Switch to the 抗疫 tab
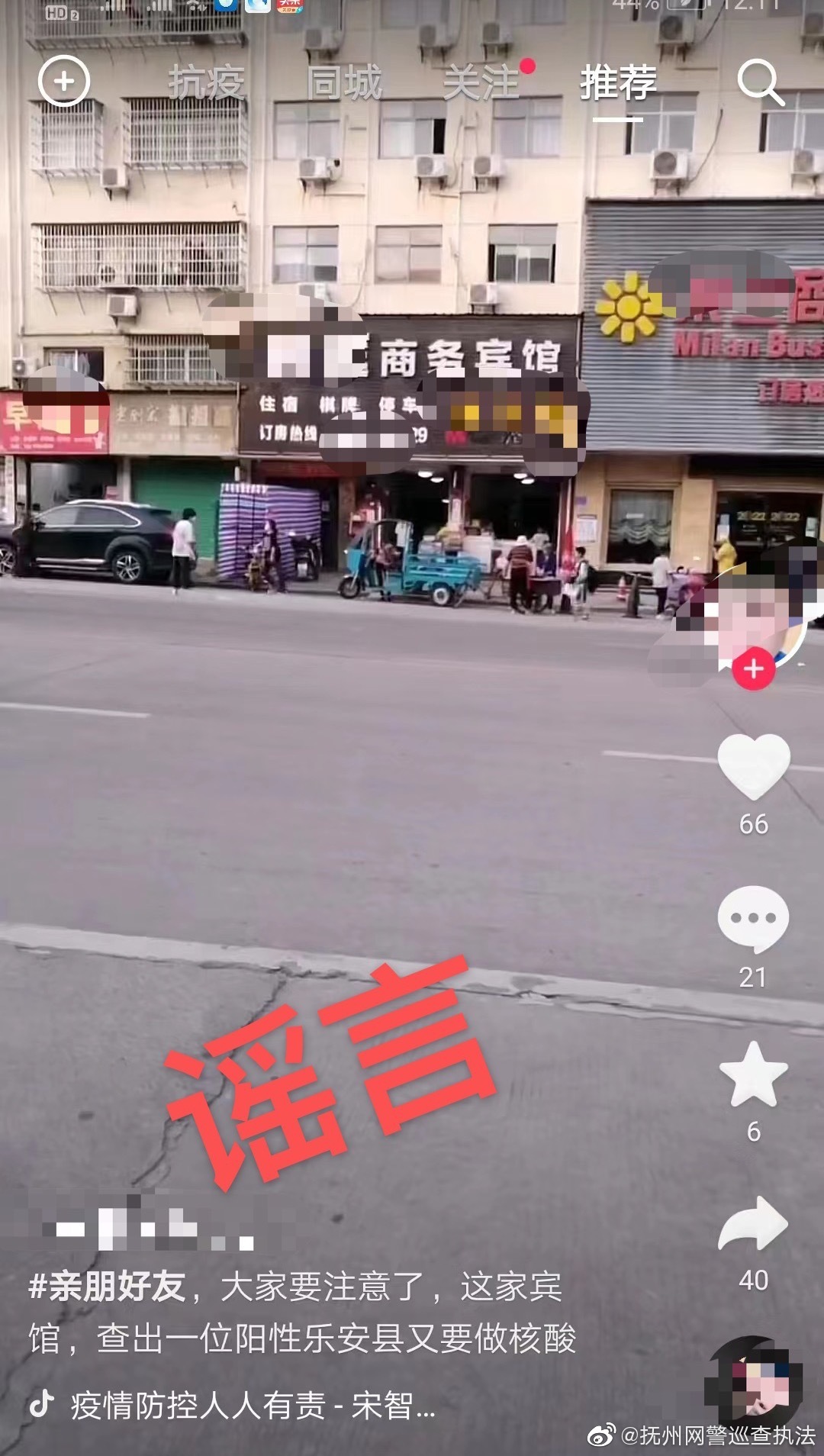 (206, 82)
